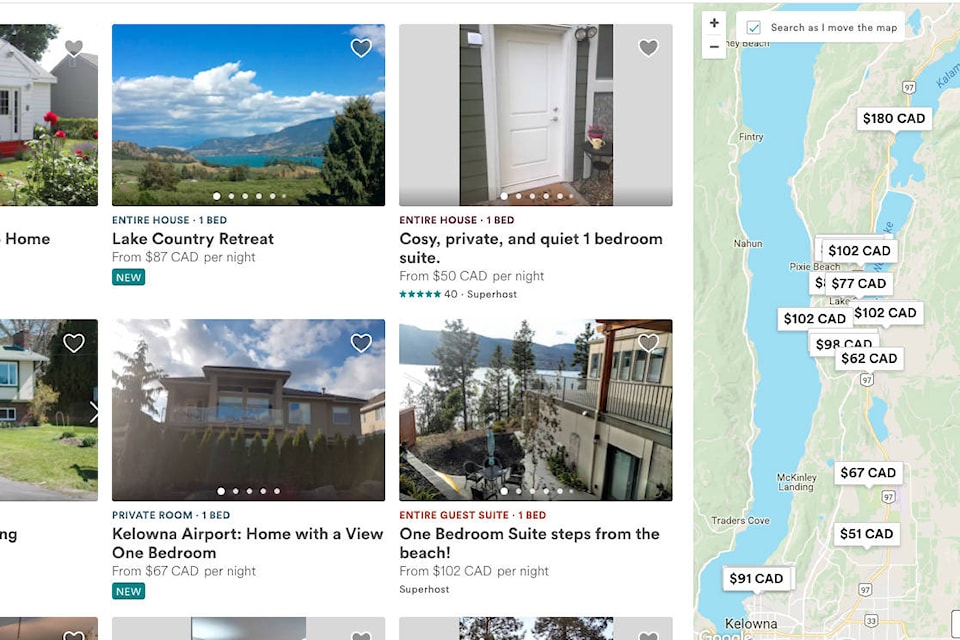Save One Bedroom Suite steps from the beach
Screen dimensions: 960x640
648,343
